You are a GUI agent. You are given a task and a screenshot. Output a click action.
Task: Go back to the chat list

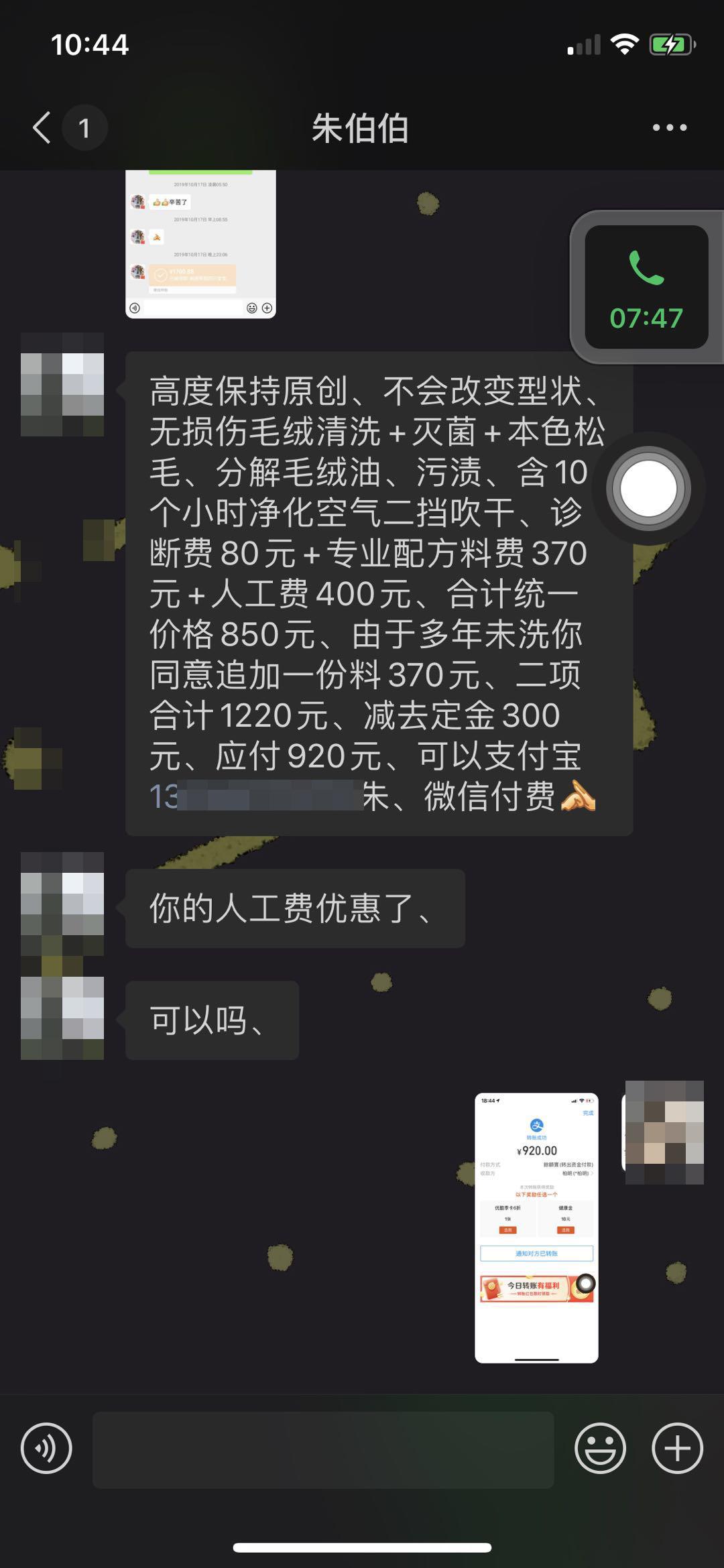coord(42,127)
